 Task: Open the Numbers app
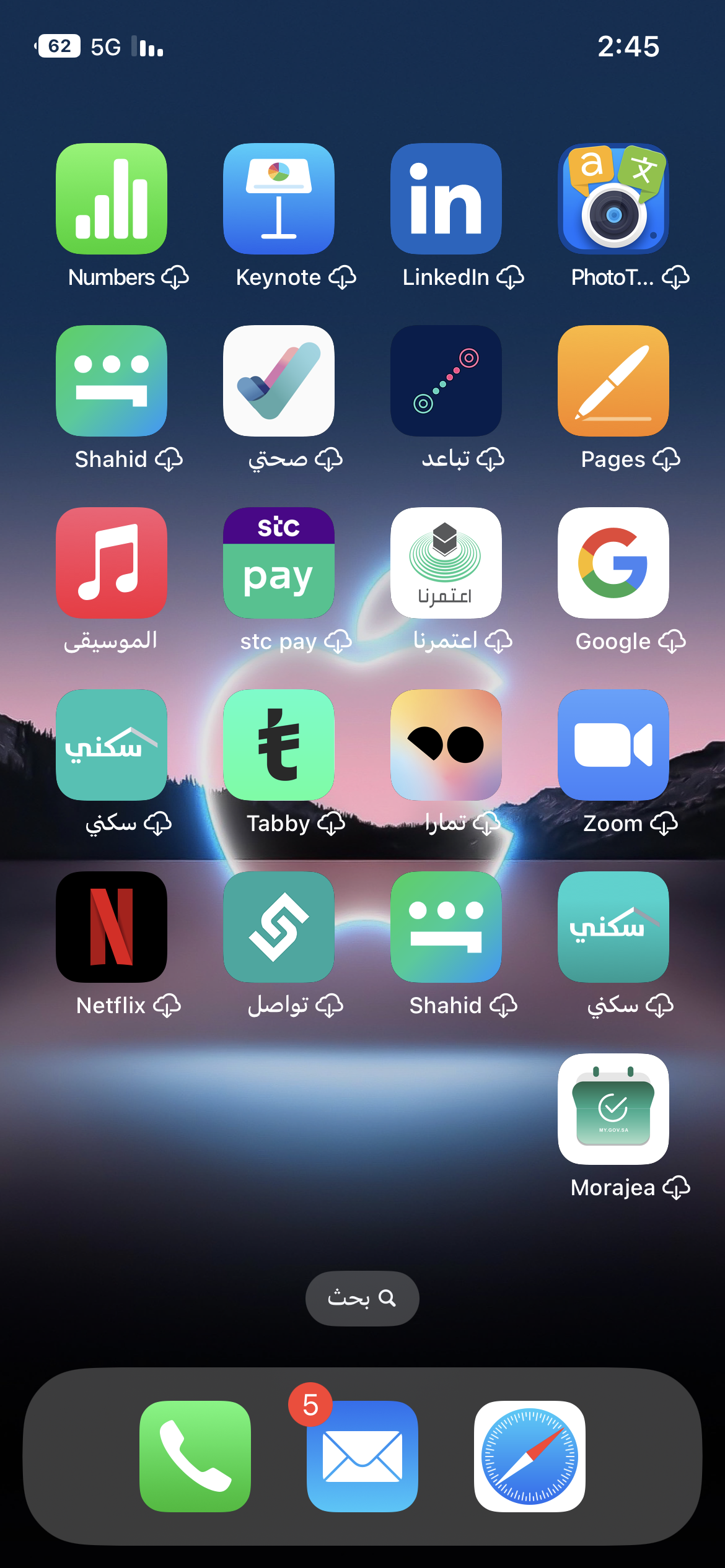112,199
